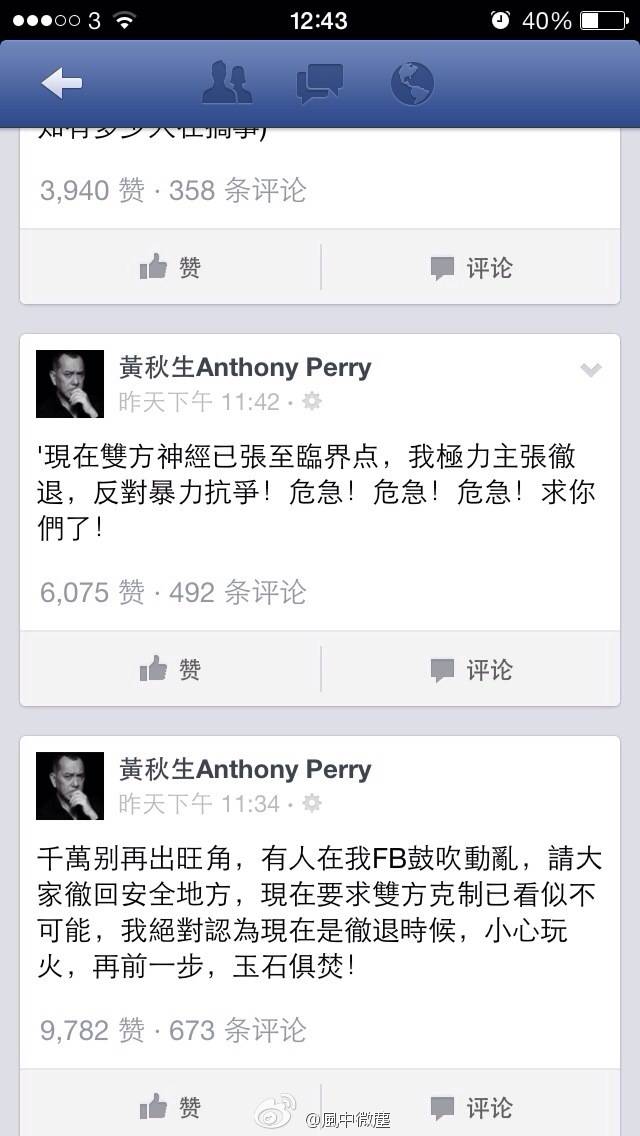Image resolution: width=640 pixels, height=1136 pixels.
Task: Open profile picture on 11:42 post
Action: click(70, 384)
